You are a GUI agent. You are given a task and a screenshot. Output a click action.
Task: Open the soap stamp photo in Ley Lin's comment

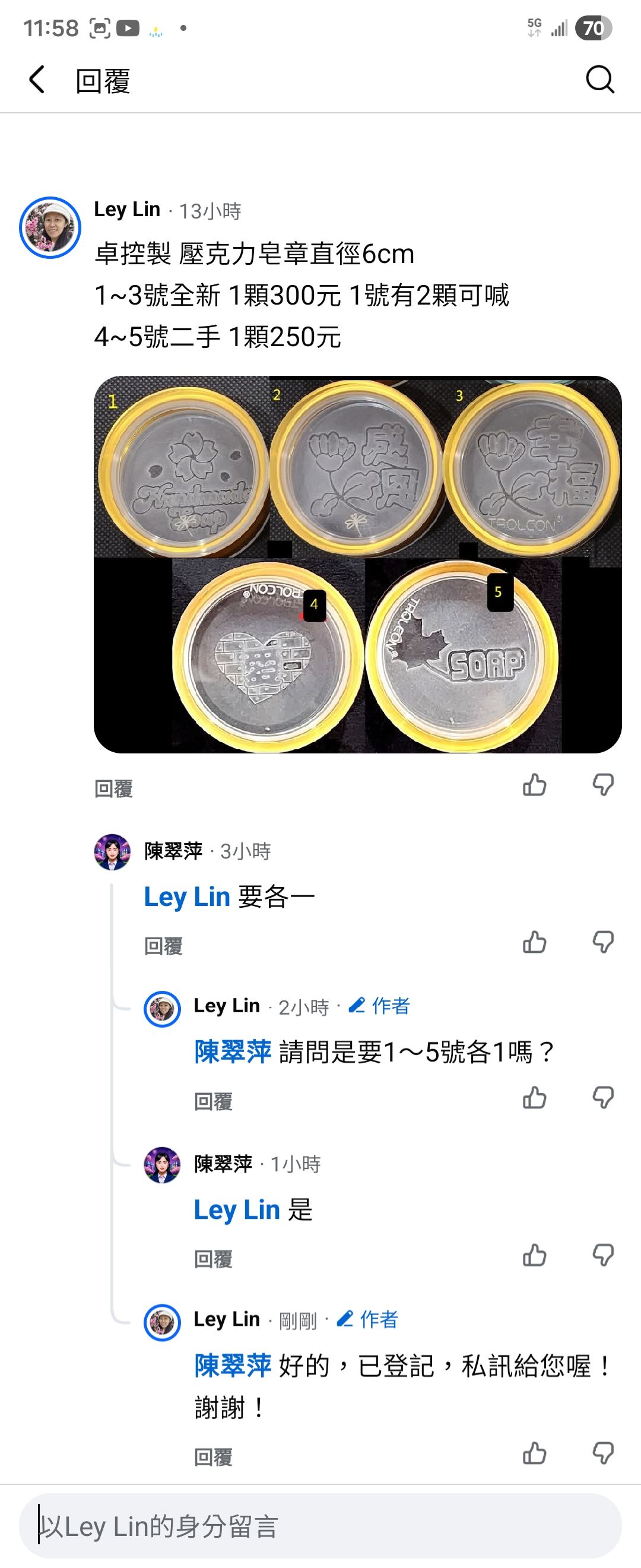pyautogui.click(x=357, y=564)
